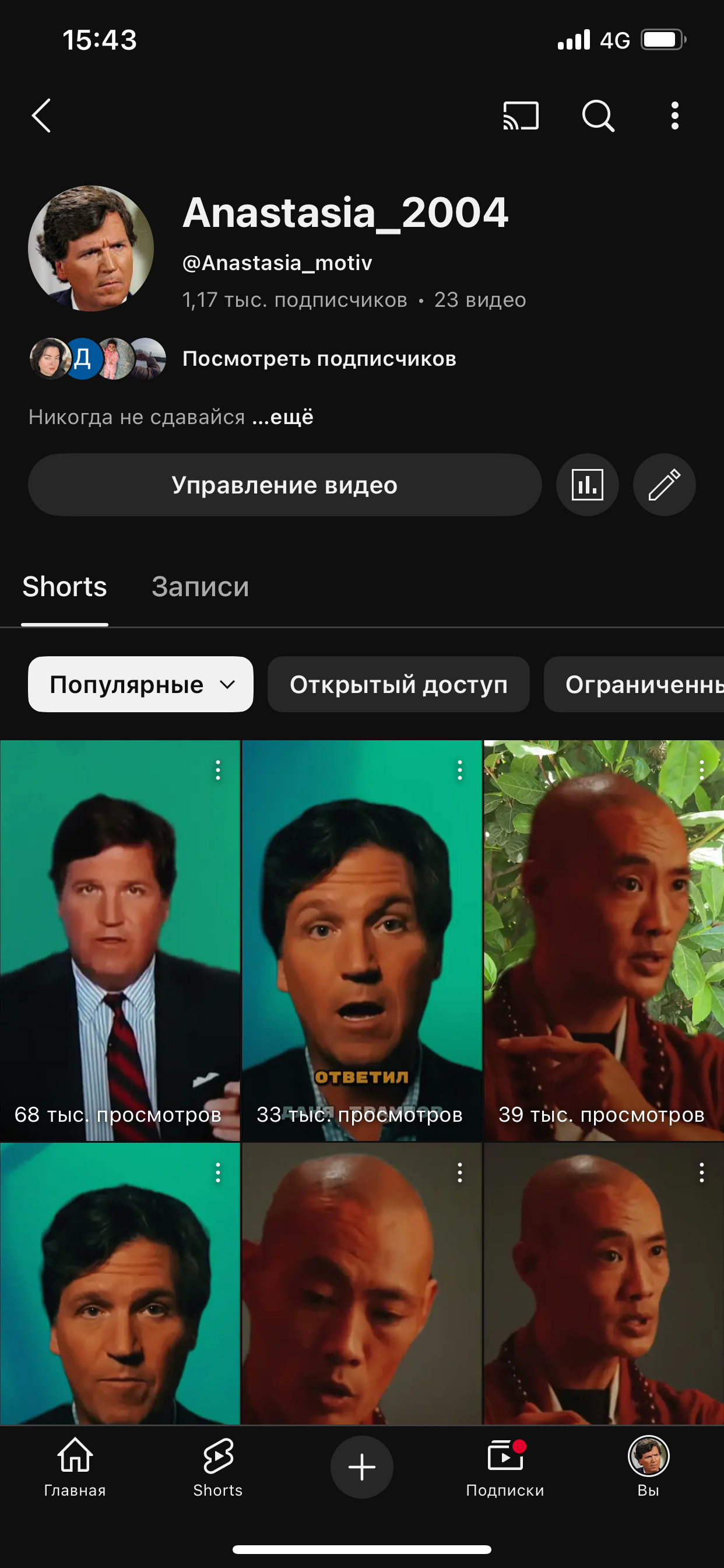Open the Cast to TV icon
This screenshot has width=724, height=1568.
point(521,116)
